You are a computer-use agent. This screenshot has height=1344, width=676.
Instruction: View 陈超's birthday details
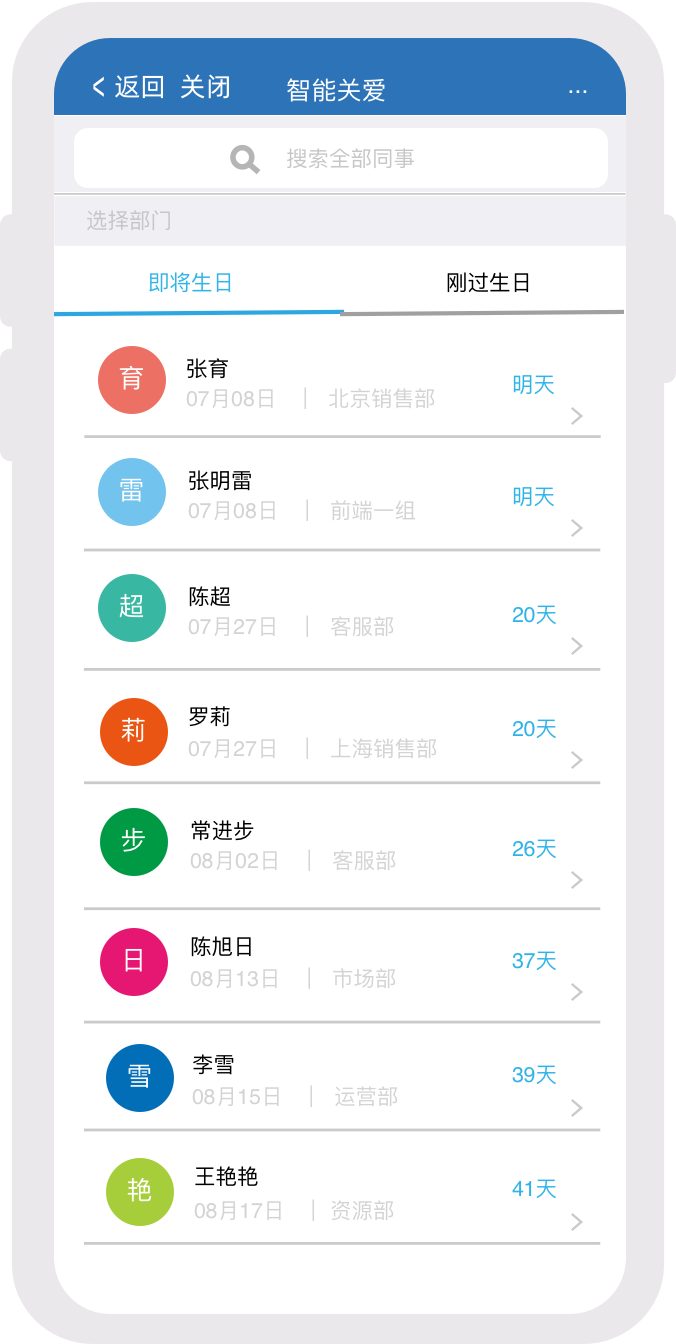click(340, 612)
